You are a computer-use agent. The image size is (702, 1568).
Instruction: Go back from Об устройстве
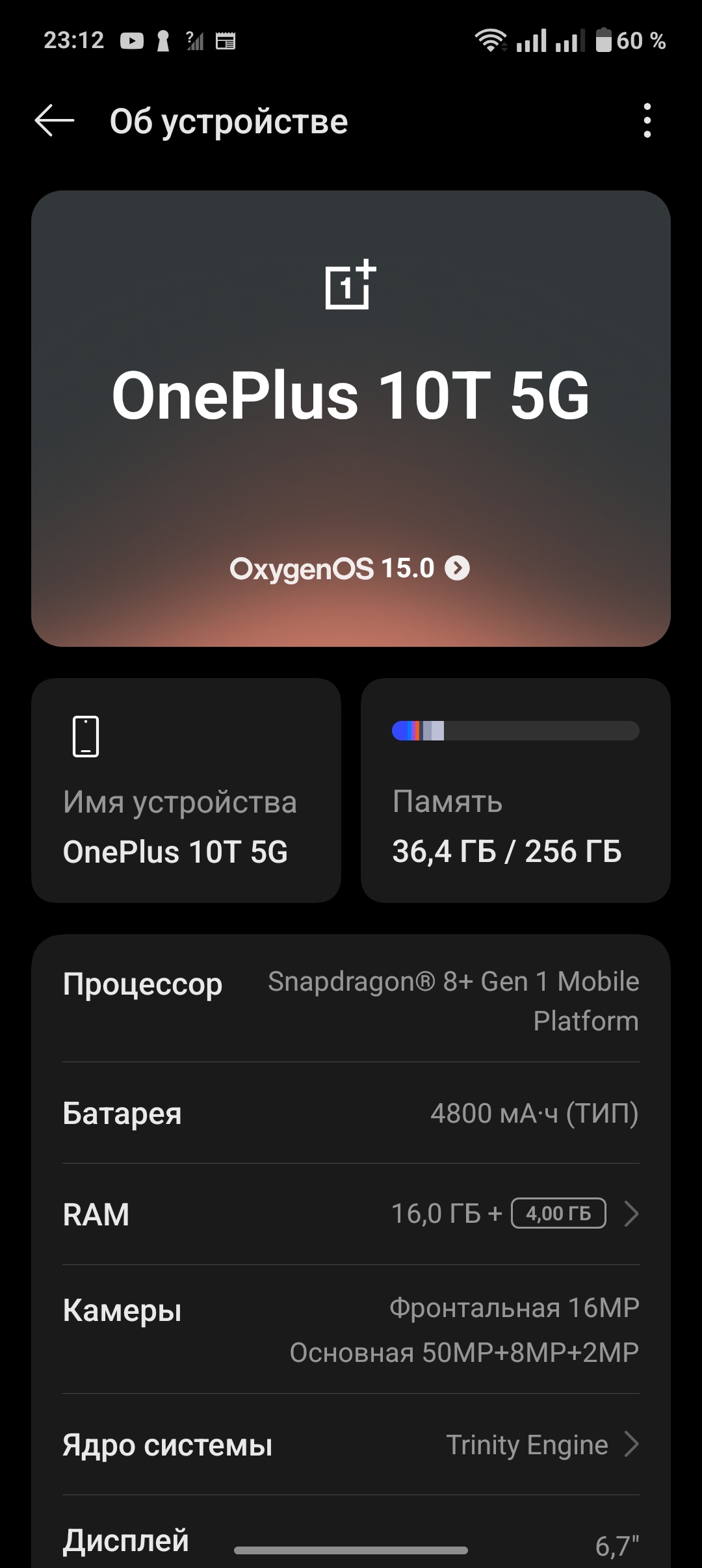pyautogui.click(x=55, y=121)
